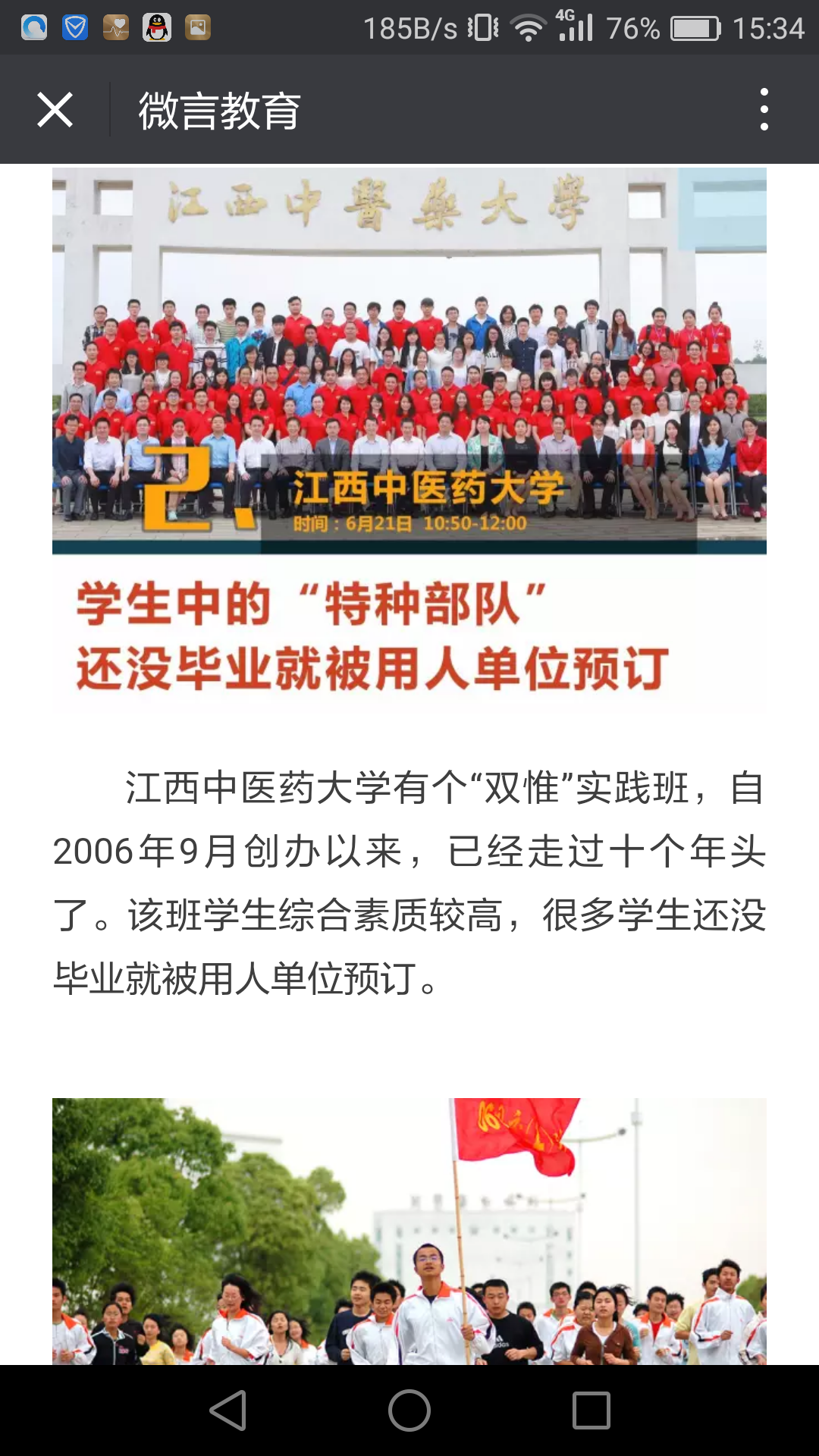Go back with the system back button
This screenshot has width=819, height=1456.
[x=227, y=1410]
